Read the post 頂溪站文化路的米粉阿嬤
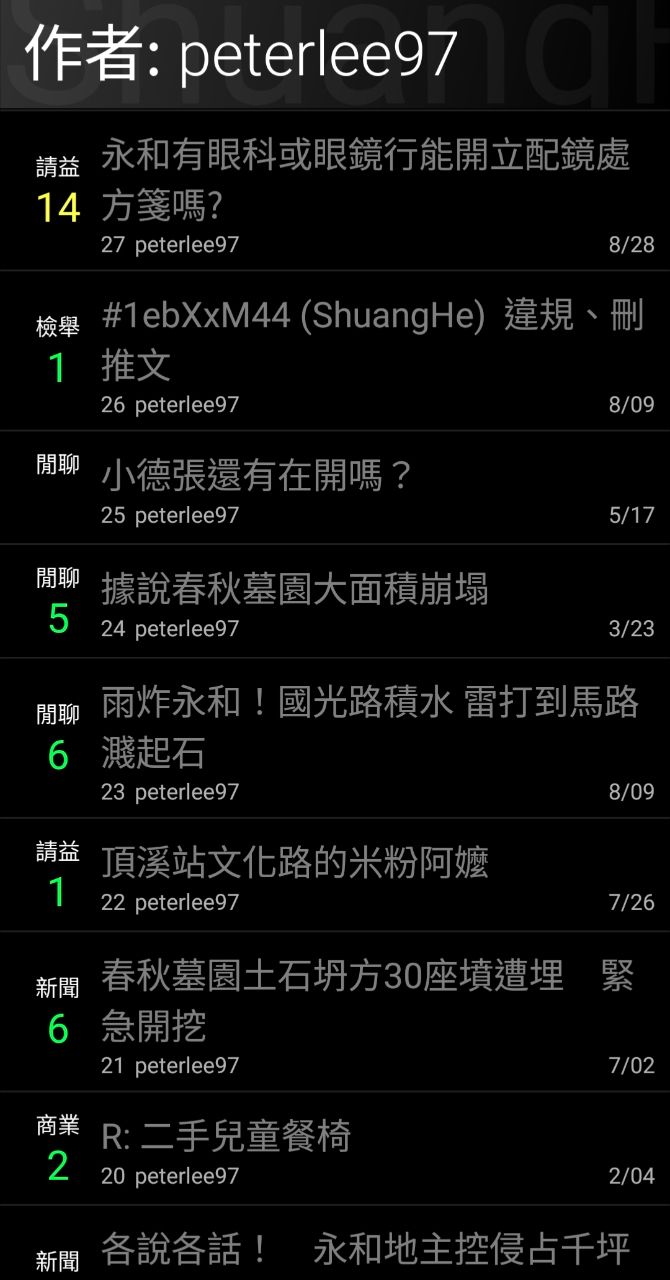Image resolution: width=670 pixels, height=1280 pixels. click(x=295, y=863)
